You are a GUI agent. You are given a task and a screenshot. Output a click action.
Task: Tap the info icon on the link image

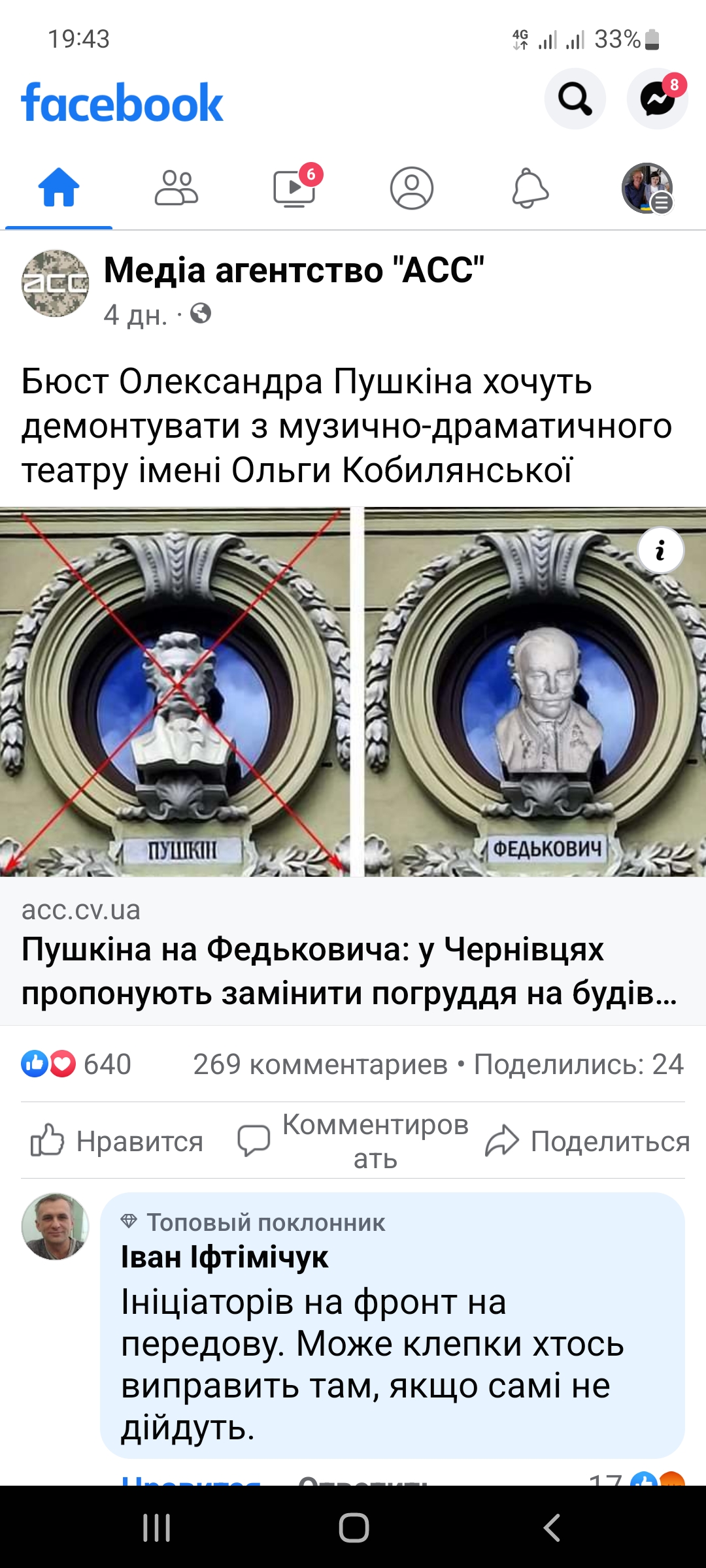(x=661, y=550)
